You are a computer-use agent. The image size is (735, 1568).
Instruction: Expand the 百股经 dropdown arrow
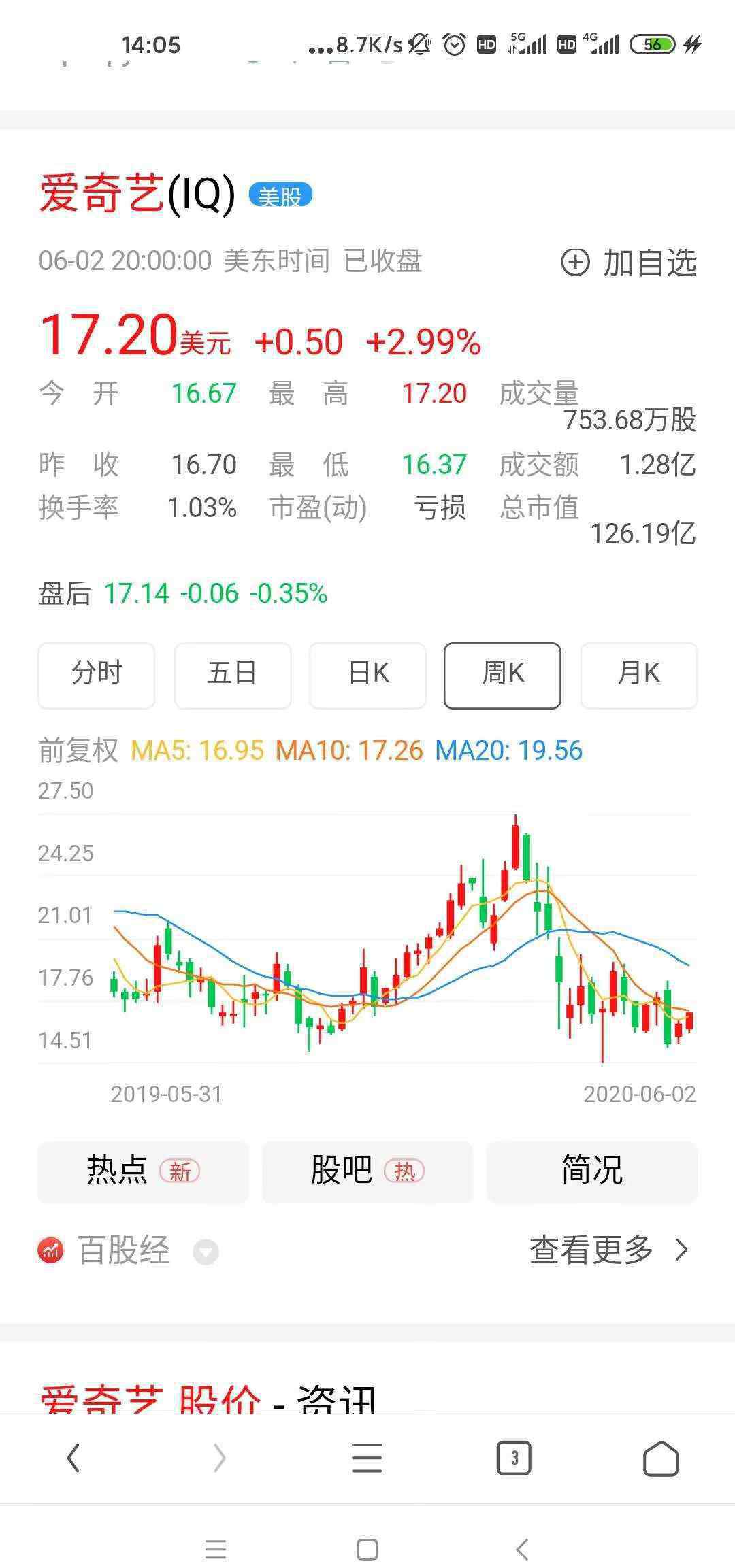206,1252
